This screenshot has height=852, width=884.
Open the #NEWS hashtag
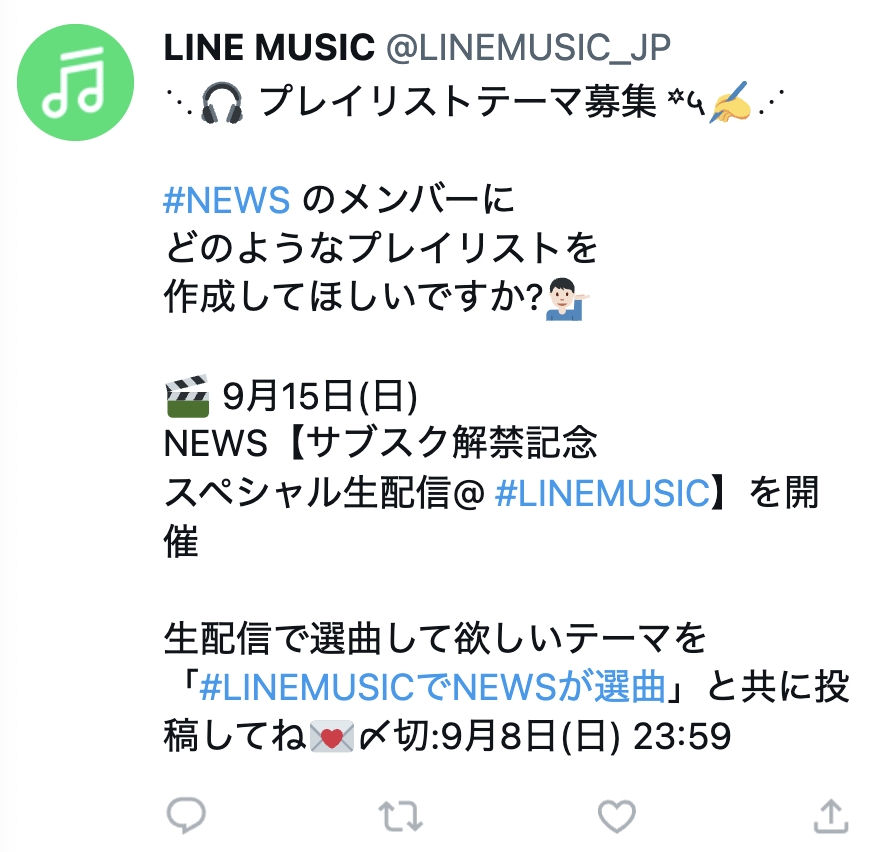(x=227, y=200)
